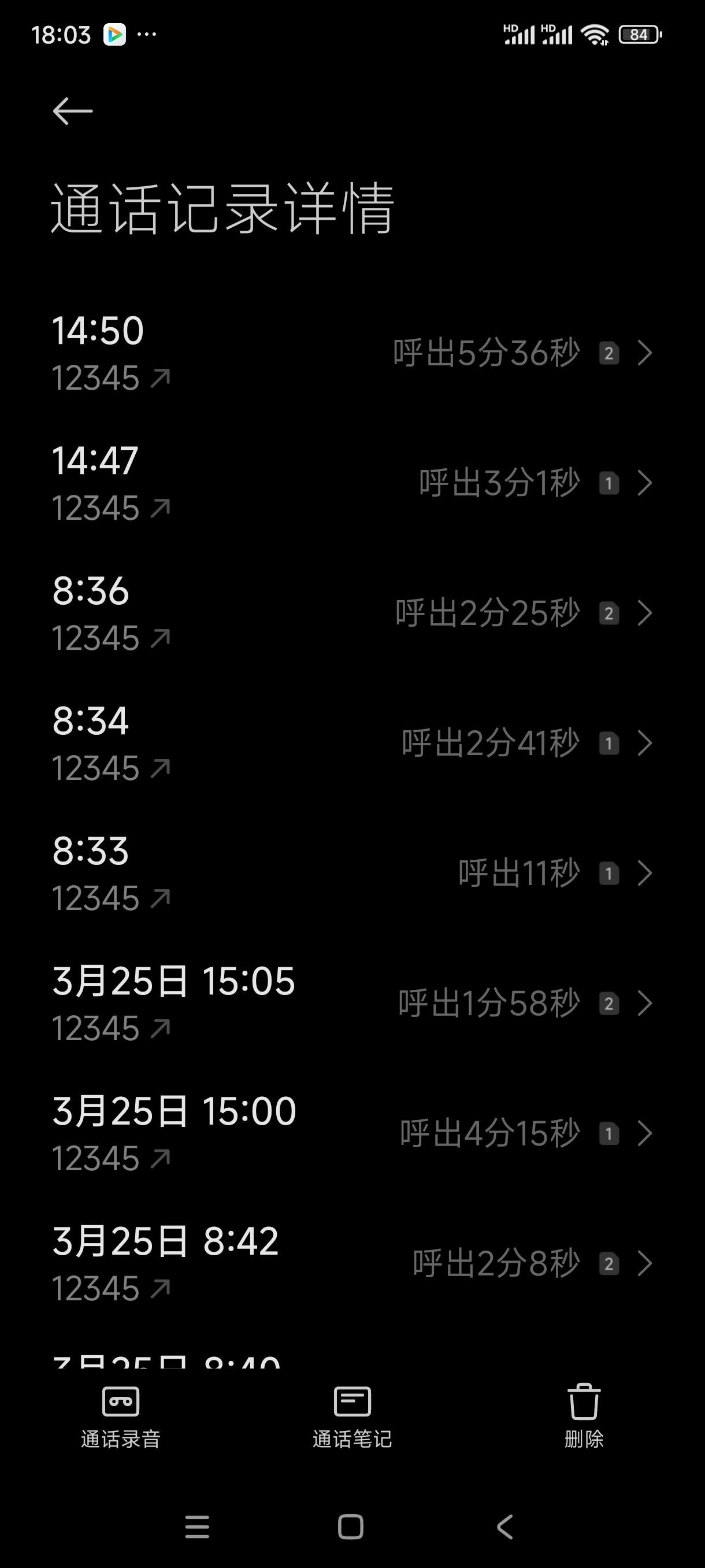The width and height of the screenshot is (705, 1568).
Task: View the 8:36 outgoing call details
Action: click(x=352, y=613)
